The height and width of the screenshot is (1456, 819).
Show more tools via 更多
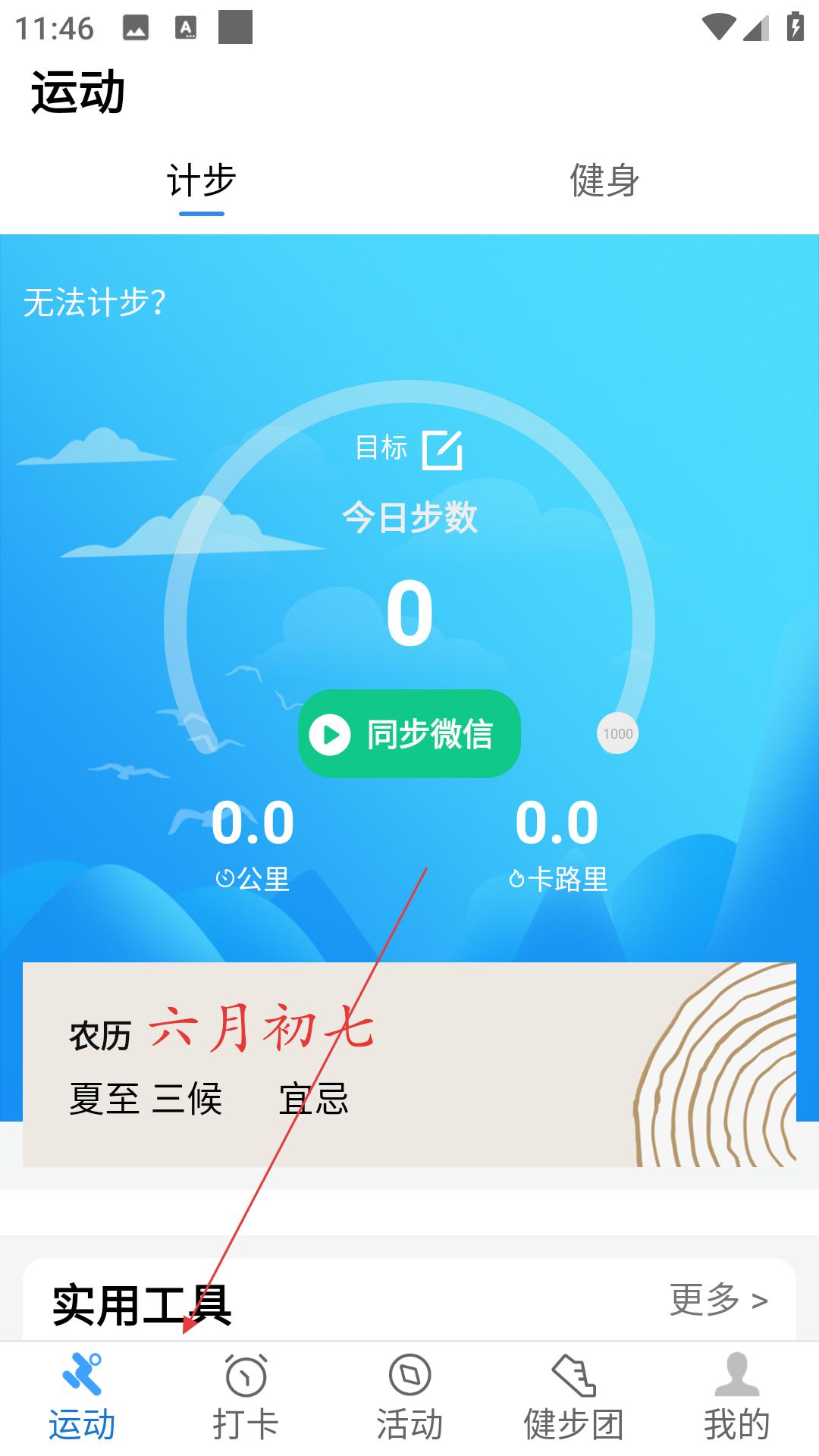pos(719,1300)
